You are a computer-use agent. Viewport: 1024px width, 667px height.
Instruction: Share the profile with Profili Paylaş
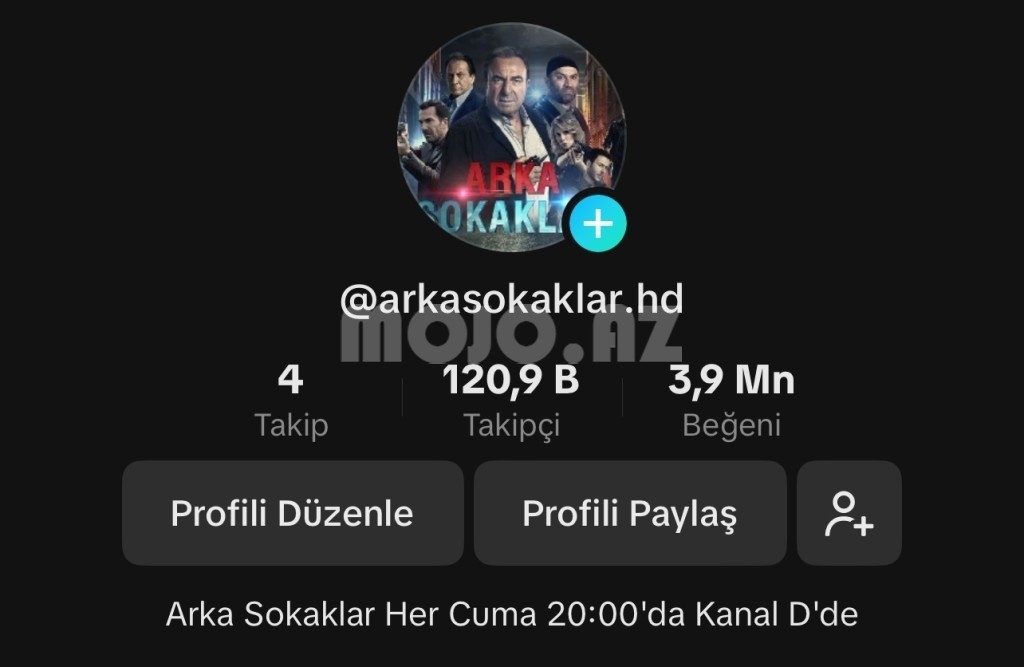pyautogui.click(x=630, y=513)
